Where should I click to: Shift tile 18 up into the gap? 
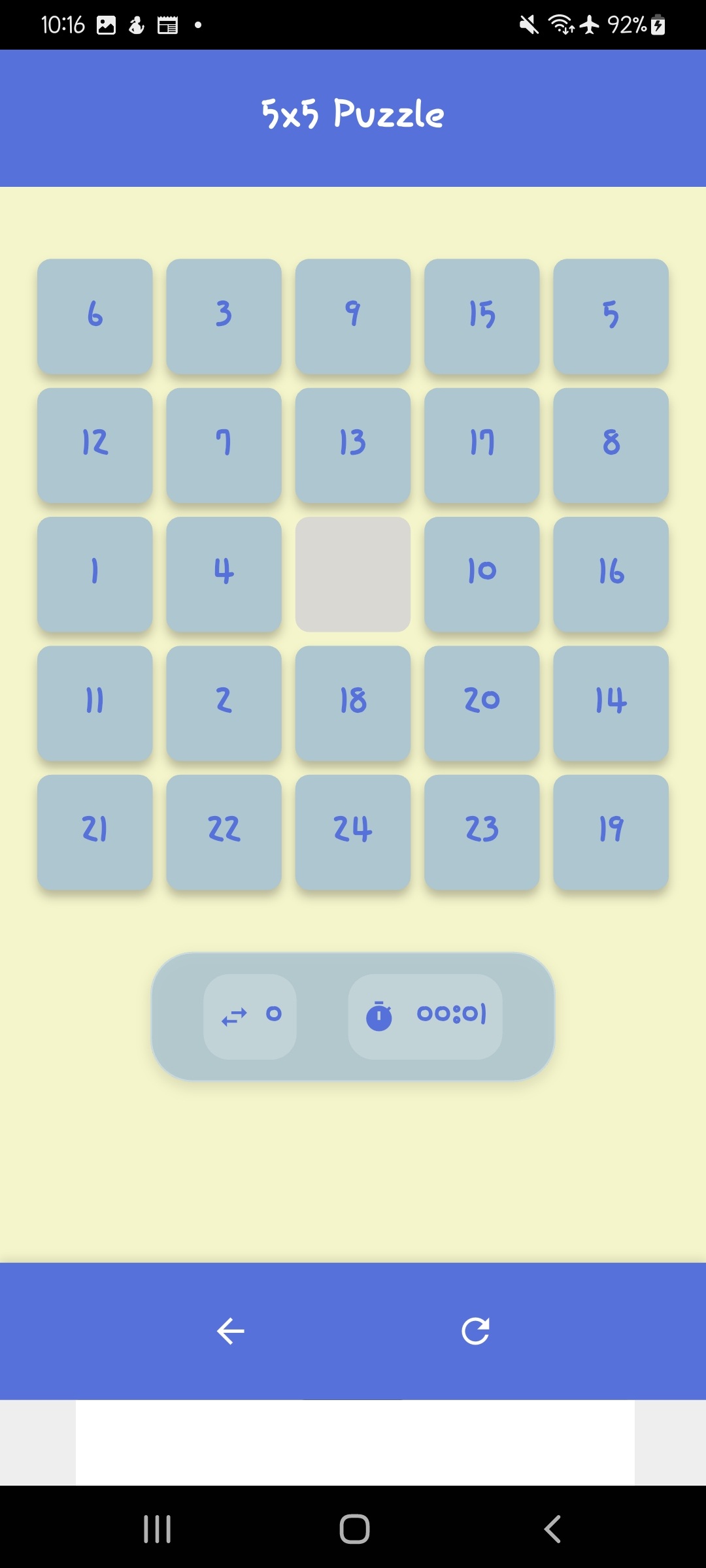pos(353,704)
